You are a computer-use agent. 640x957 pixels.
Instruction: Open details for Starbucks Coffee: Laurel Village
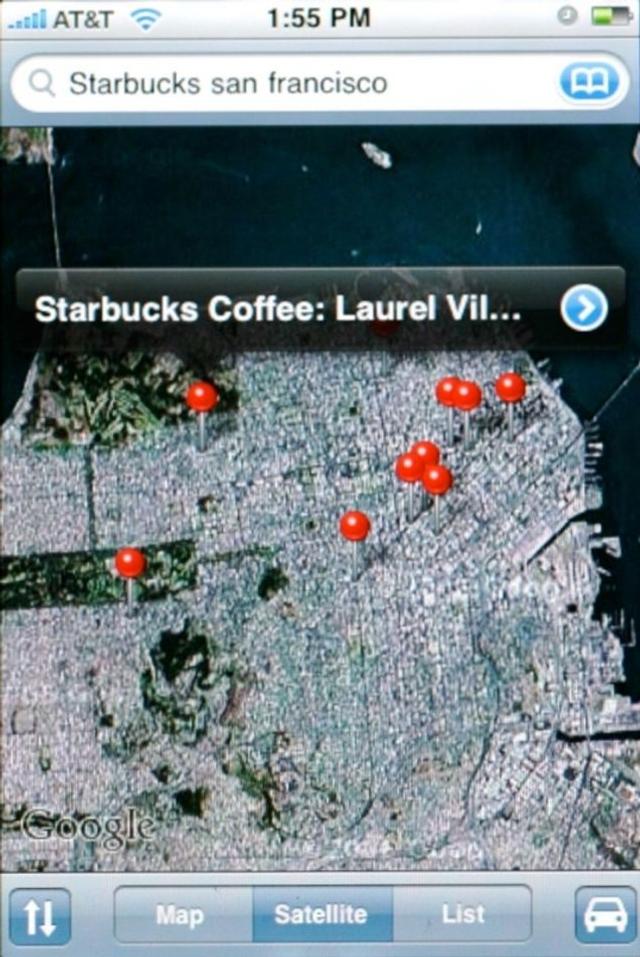[584, 310]
